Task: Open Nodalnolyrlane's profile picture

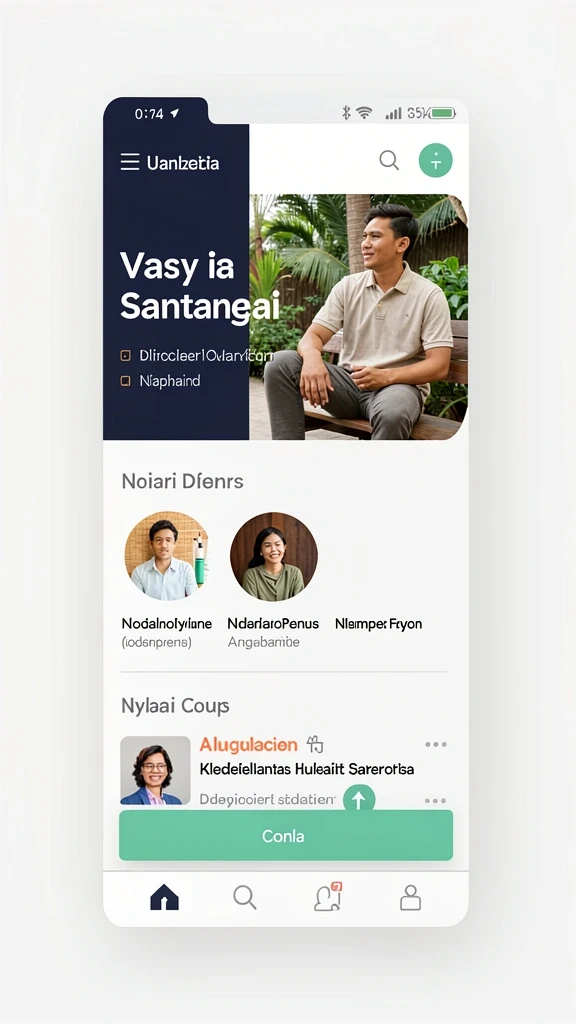Action: tap(167, 556)
